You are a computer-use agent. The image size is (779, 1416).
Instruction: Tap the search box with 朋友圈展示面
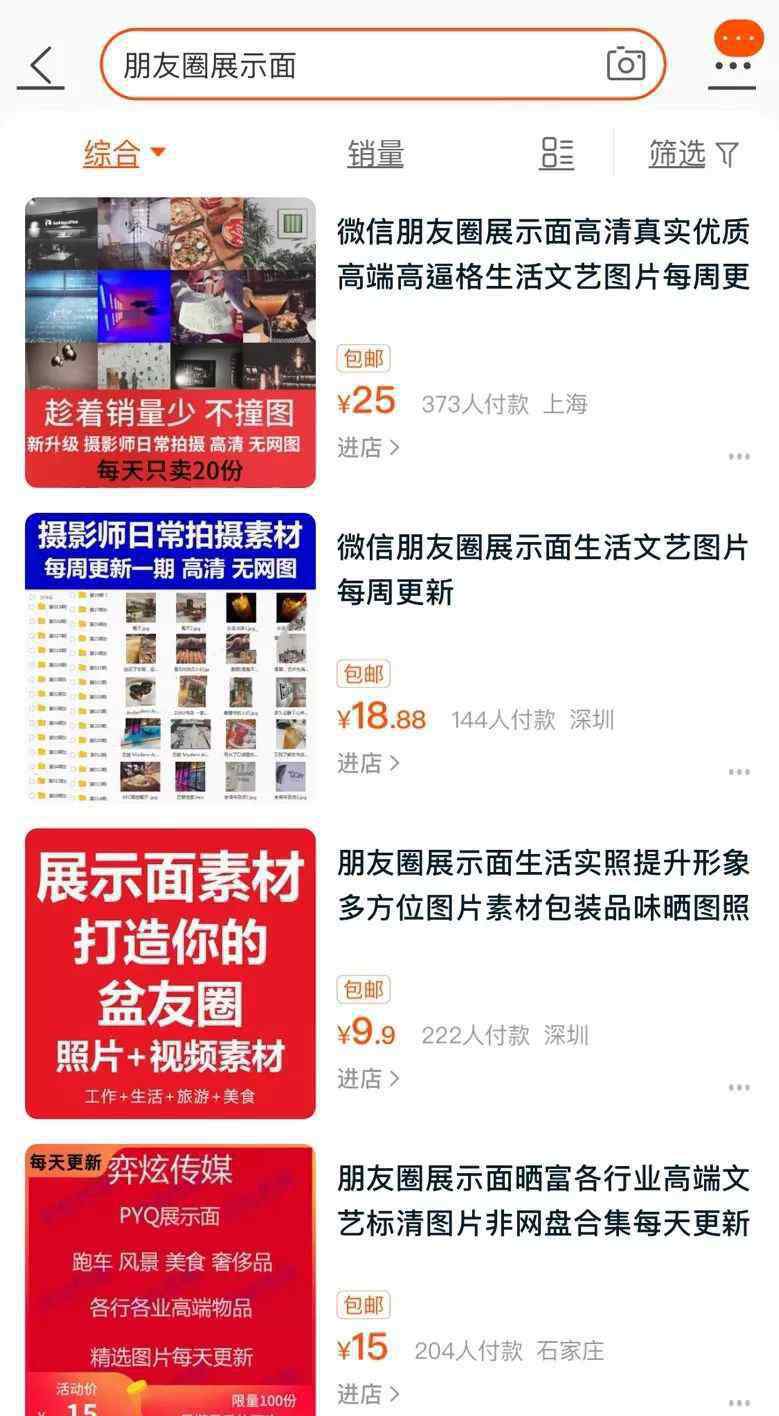point(383,65)
